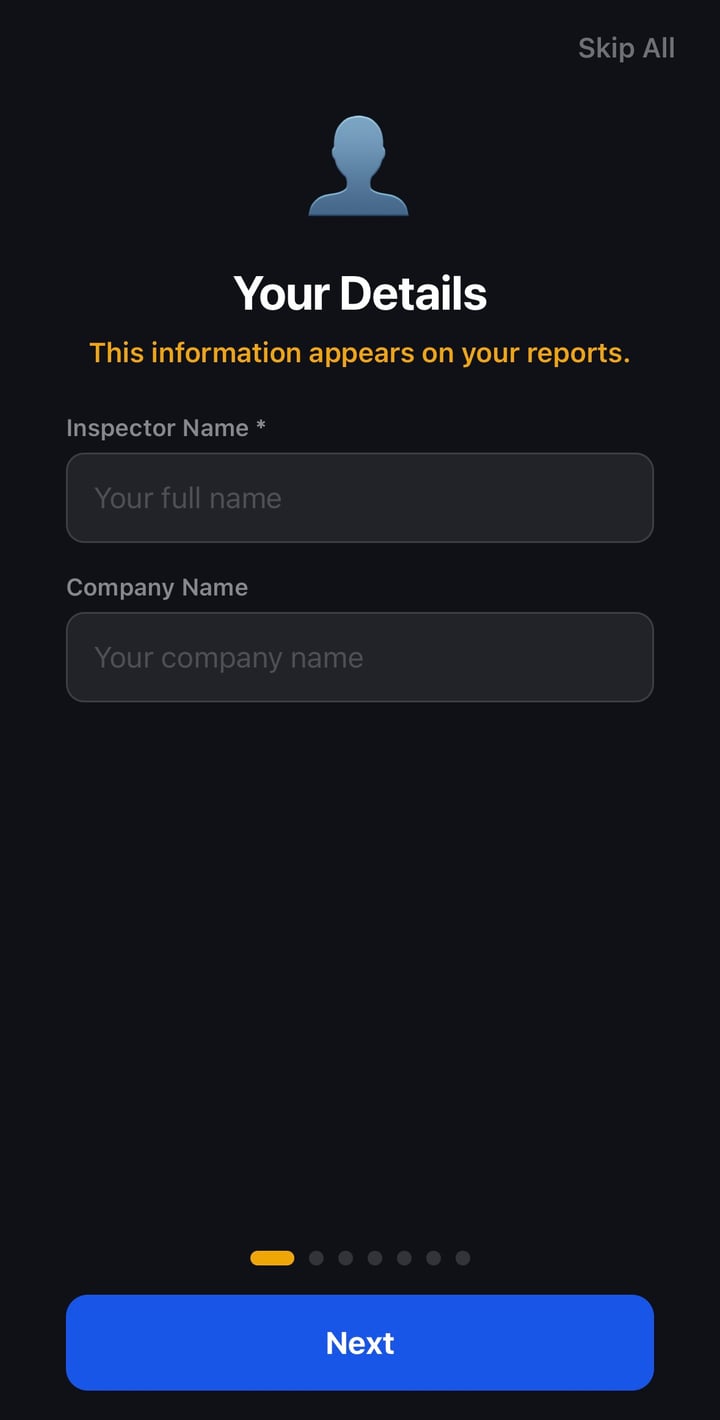The image size is (720, 1420).
Task: Click the fourth page indicator dot
Action: click(375, 1258)
